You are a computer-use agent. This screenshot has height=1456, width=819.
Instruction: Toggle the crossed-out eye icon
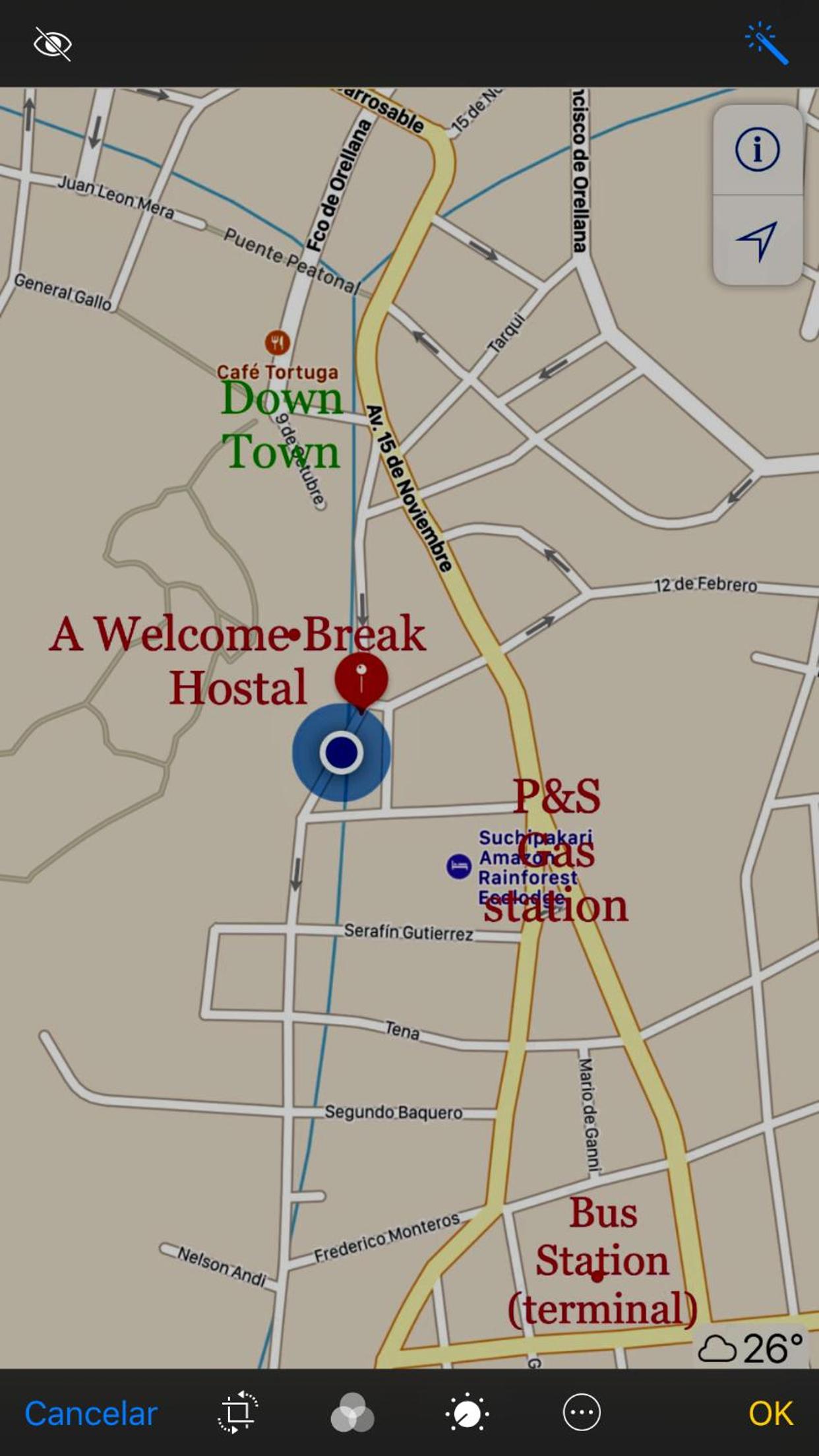[53, 44]
